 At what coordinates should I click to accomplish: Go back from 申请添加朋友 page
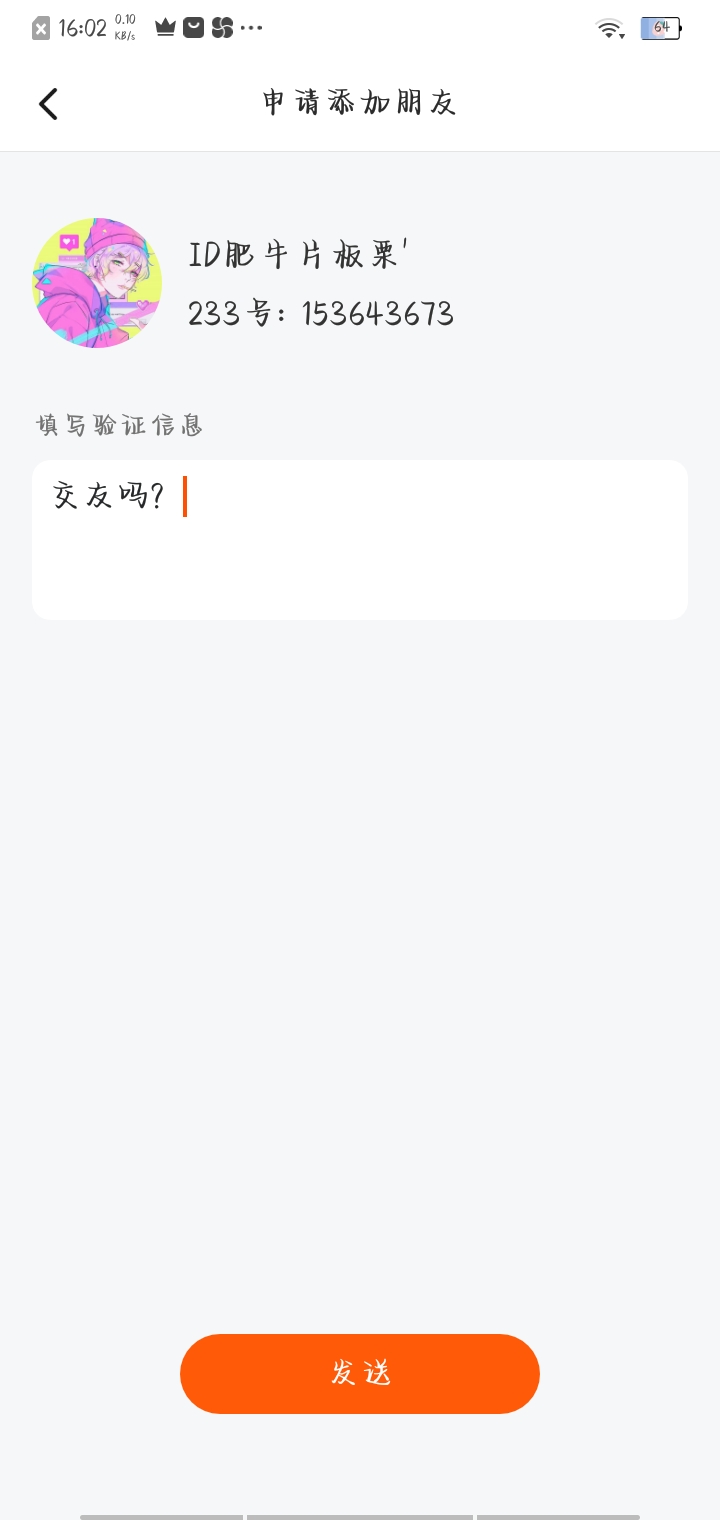(x=48, y=104)
